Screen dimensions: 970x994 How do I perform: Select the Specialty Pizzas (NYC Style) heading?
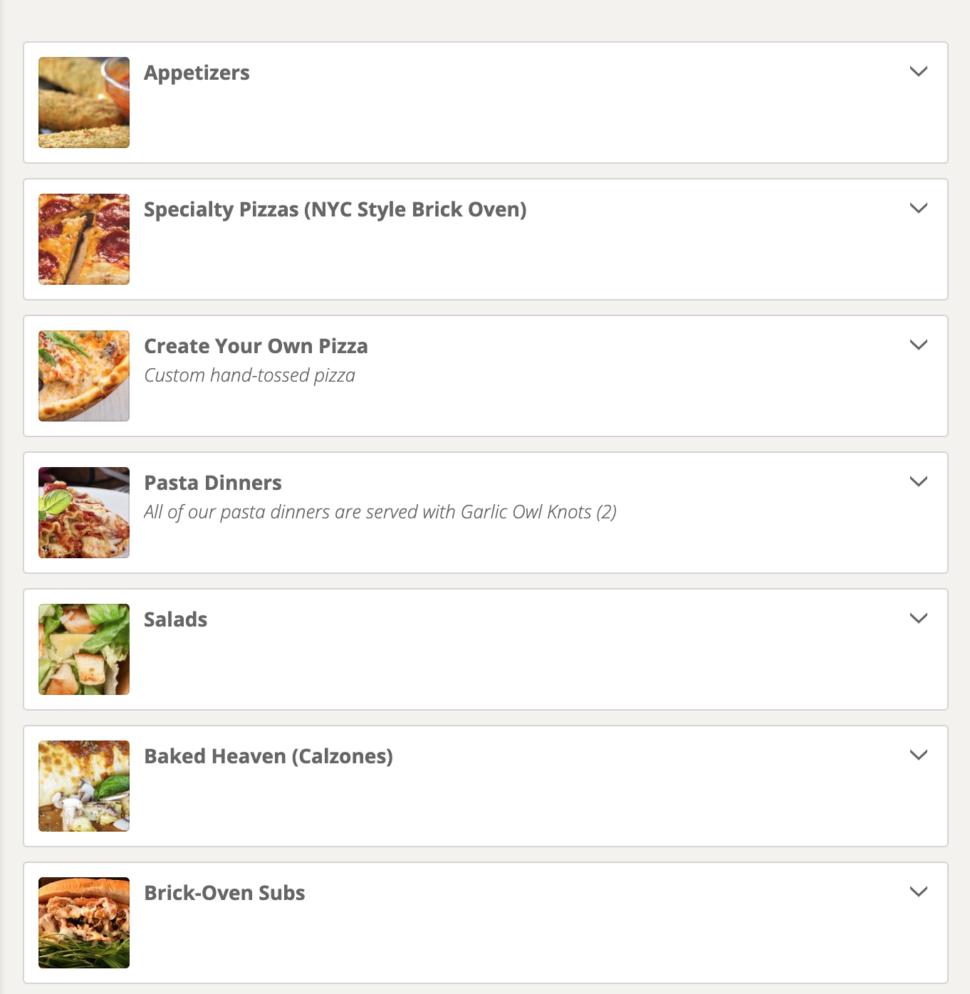(x=334, y=209)
